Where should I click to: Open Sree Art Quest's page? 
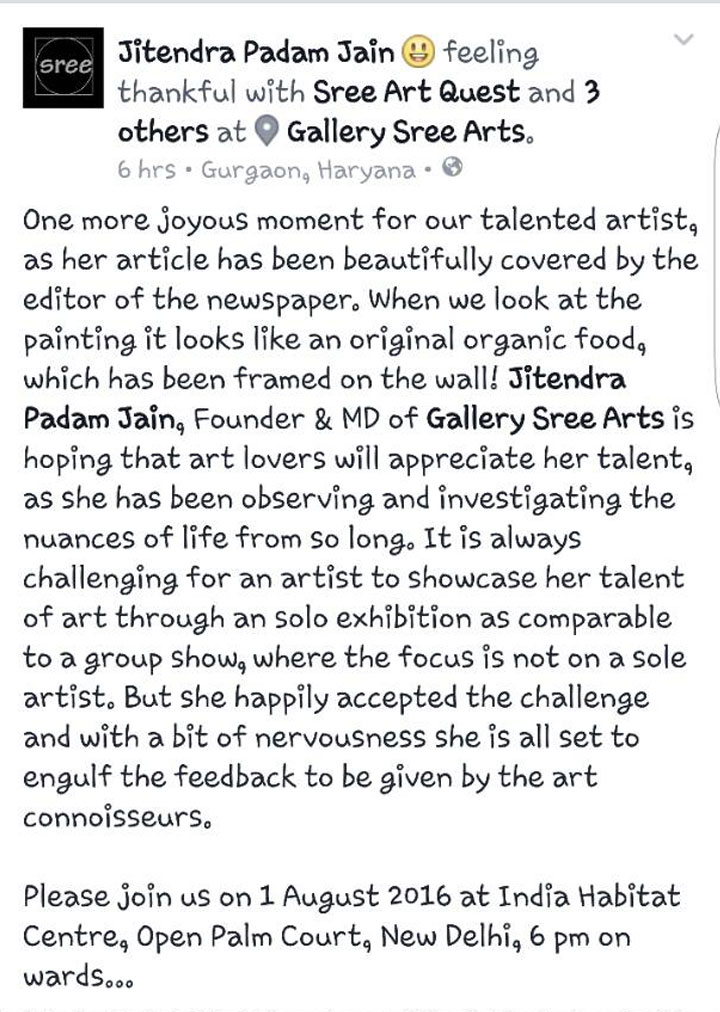416,92
